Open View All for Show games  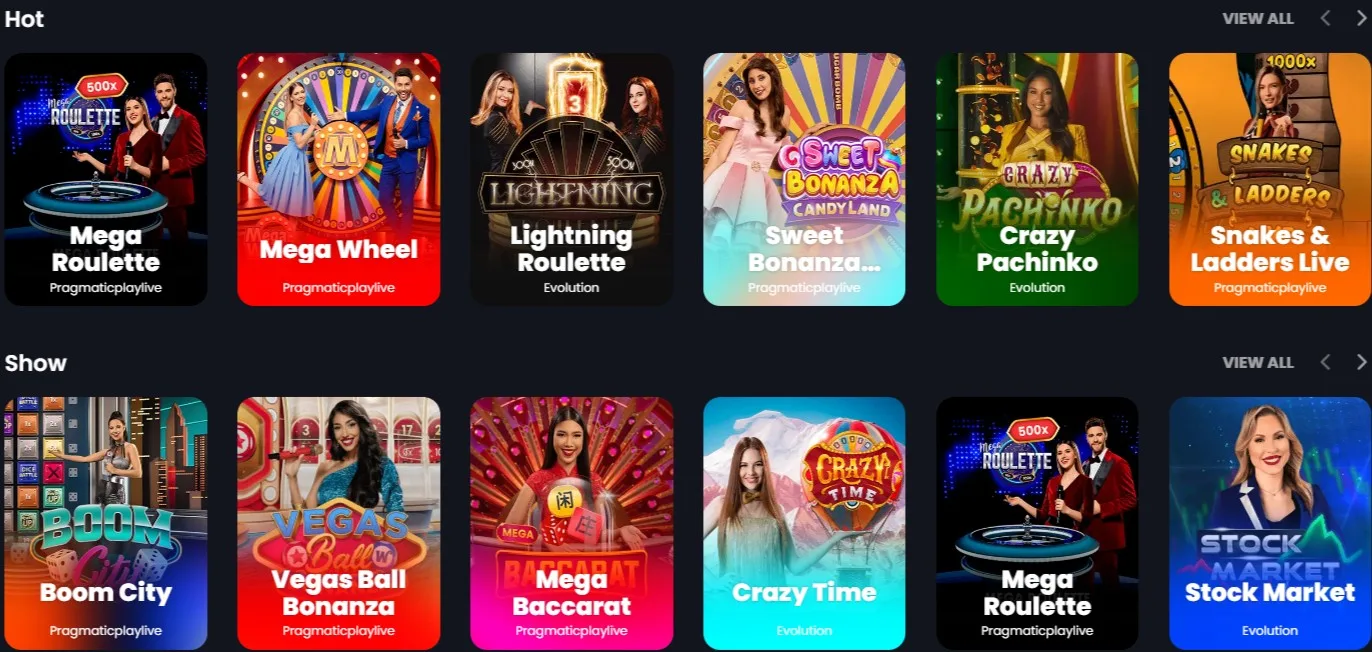coord(1257,362)
